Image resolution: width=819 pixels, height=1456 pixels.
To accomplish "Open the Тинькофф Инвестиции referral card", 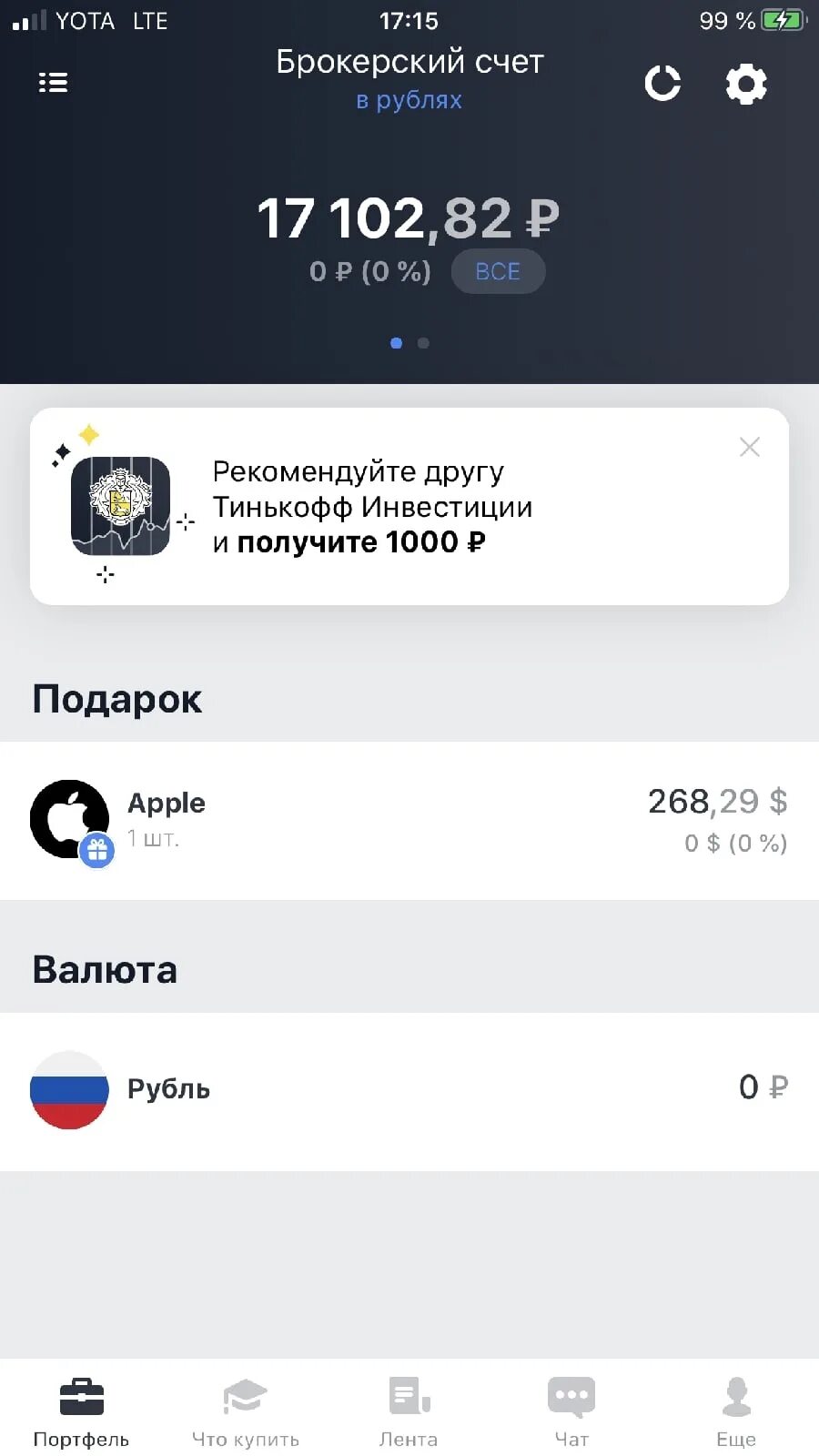I will 371,507.
